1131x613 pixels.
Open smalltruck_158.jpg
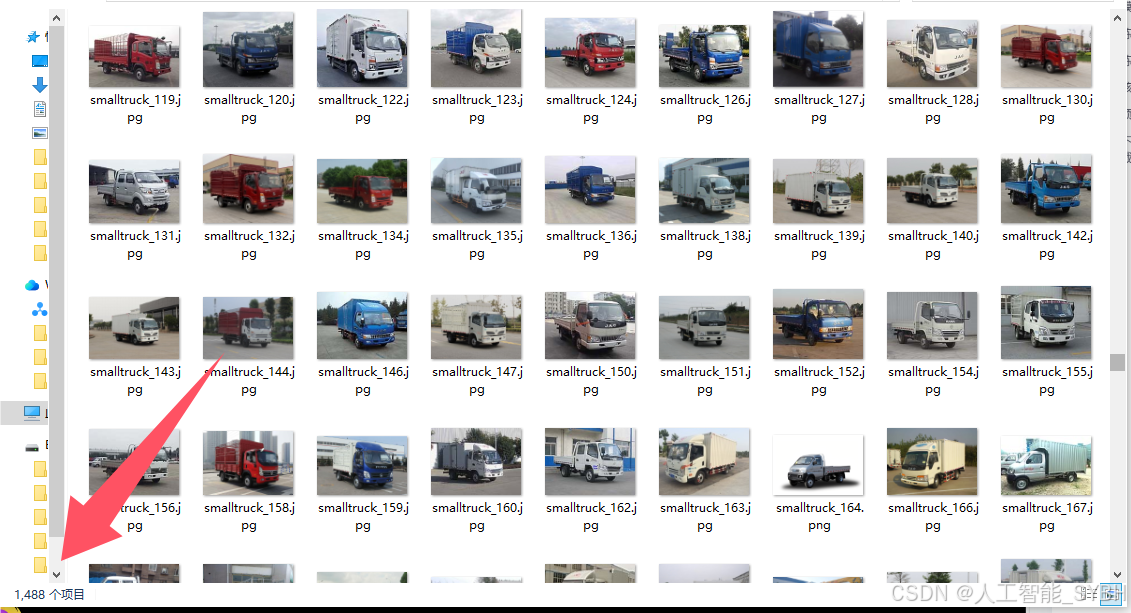pyautogui.click(x=248, y=462)
